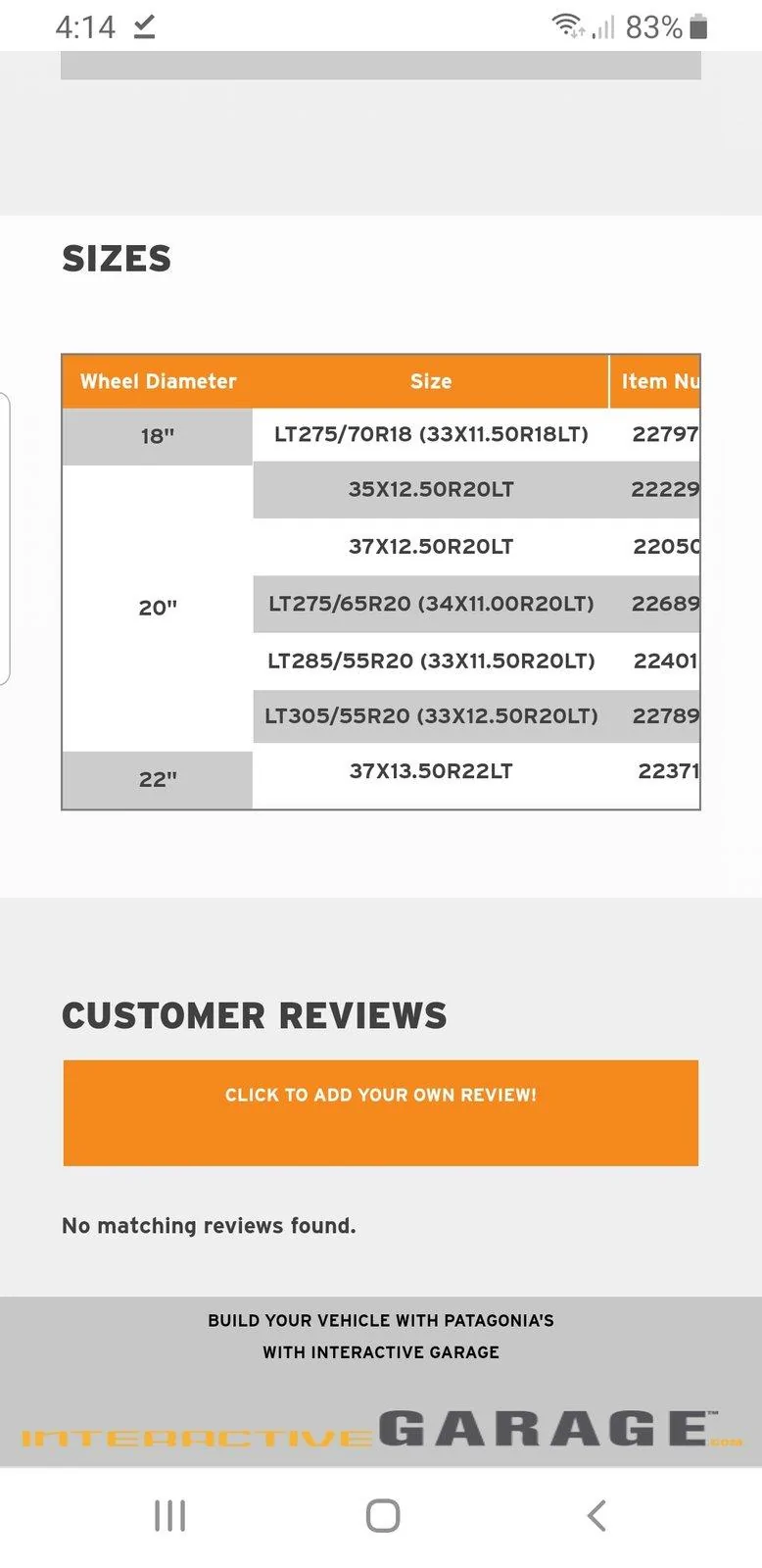The image size is (762, 1568).
Task: Go back with the system back button
Action: pyautogui.click(x=596, y=1515)
